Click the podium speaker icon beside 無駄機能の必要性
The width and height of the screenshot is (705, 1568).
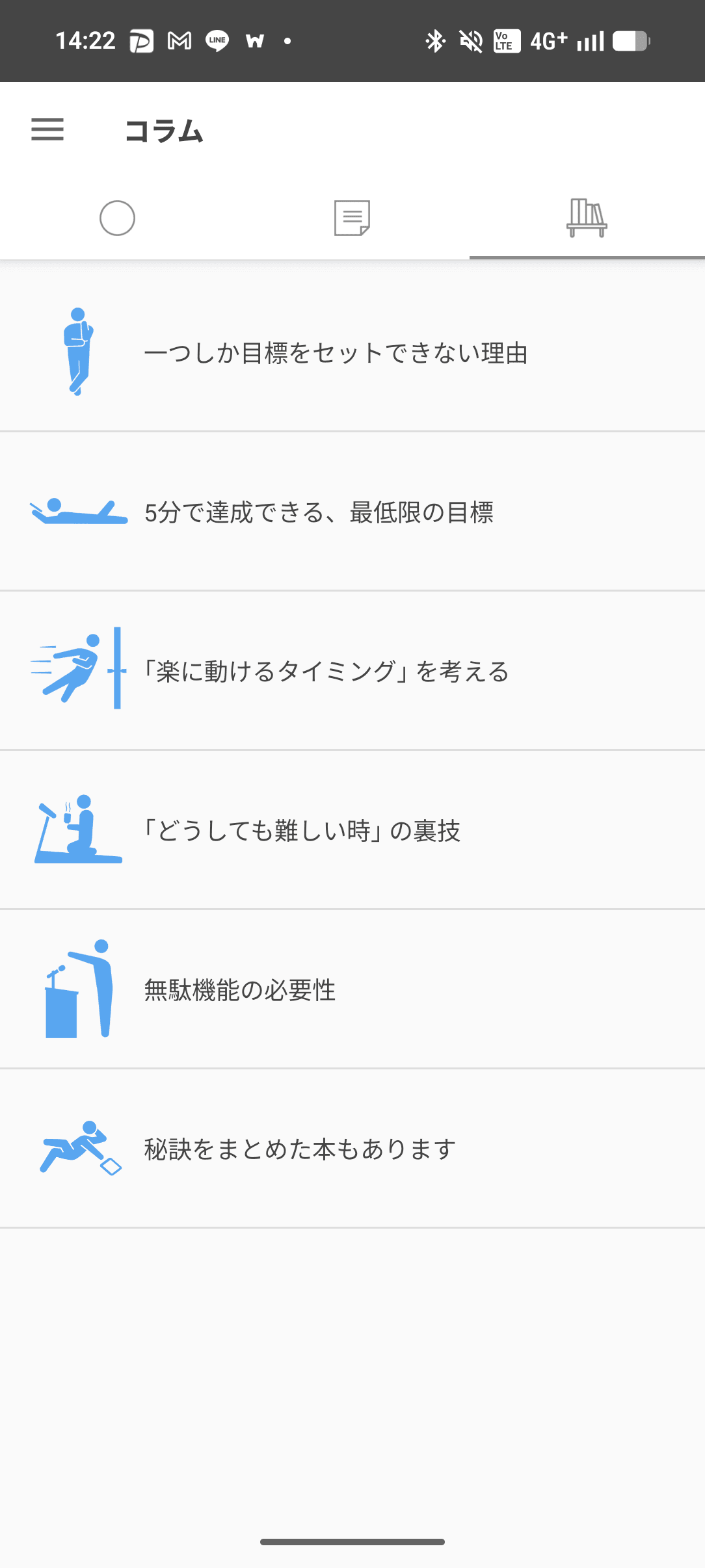(x=77, y=988)
